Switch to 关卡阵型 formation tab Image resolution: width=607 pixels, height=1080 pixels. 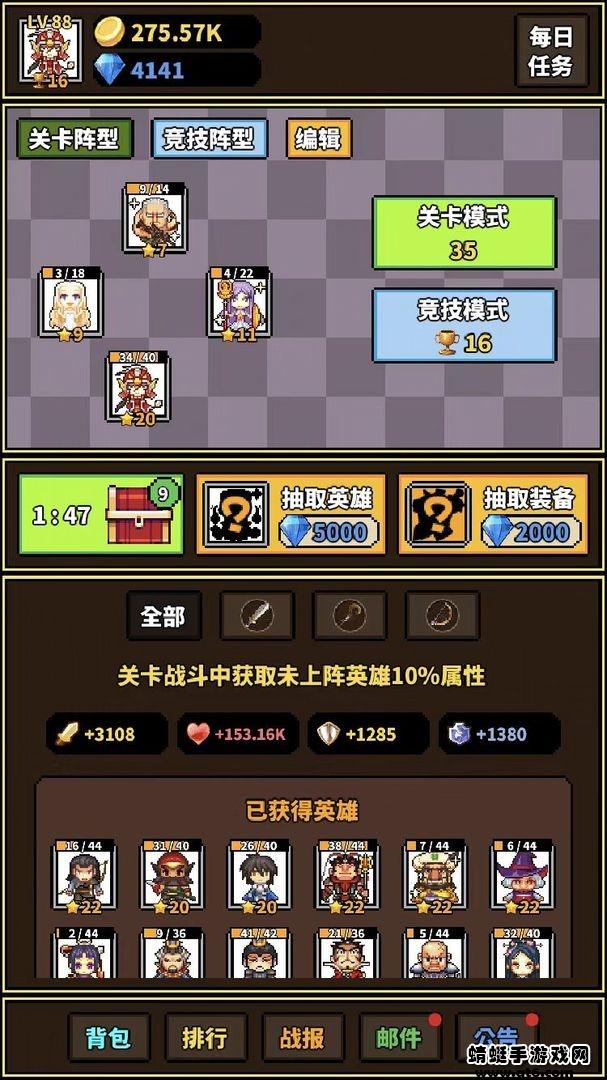pos(74,140)
